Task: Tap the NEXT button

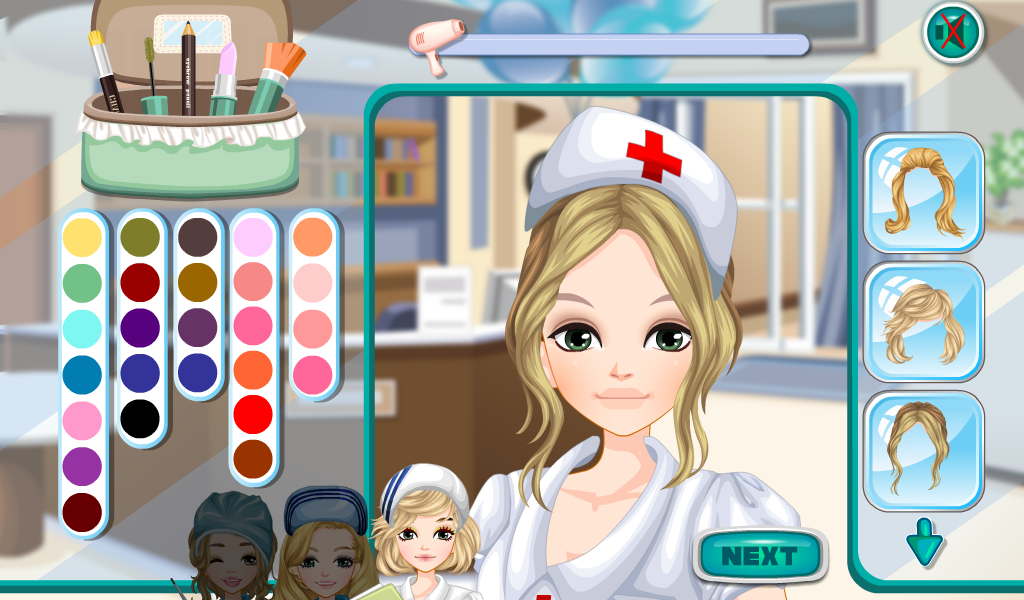Action: [x=760, y=556]
